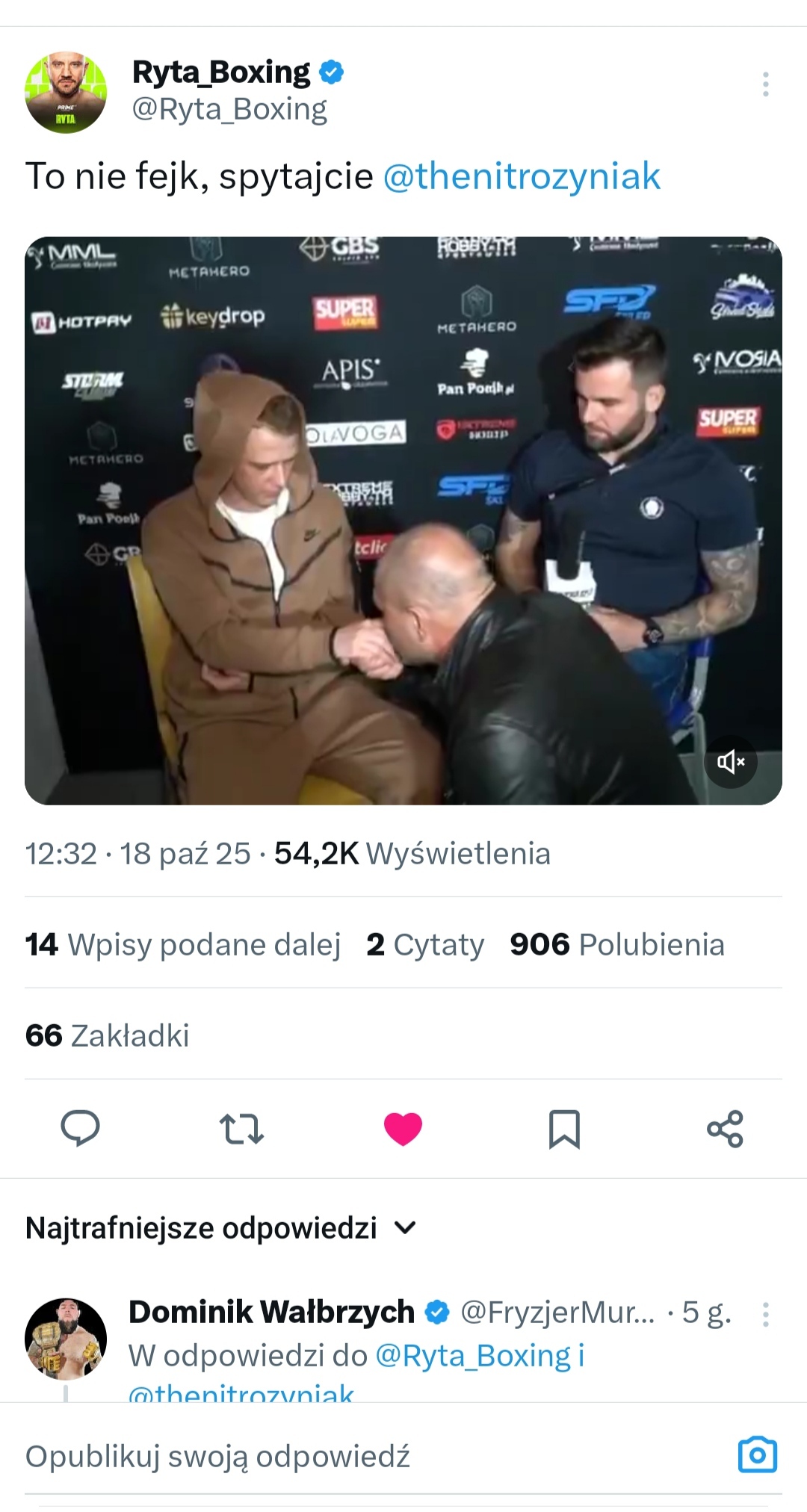Open the tweet's overflow menu
The width and height of the screenshot is (807, 1512).
[x=765, y=84]
